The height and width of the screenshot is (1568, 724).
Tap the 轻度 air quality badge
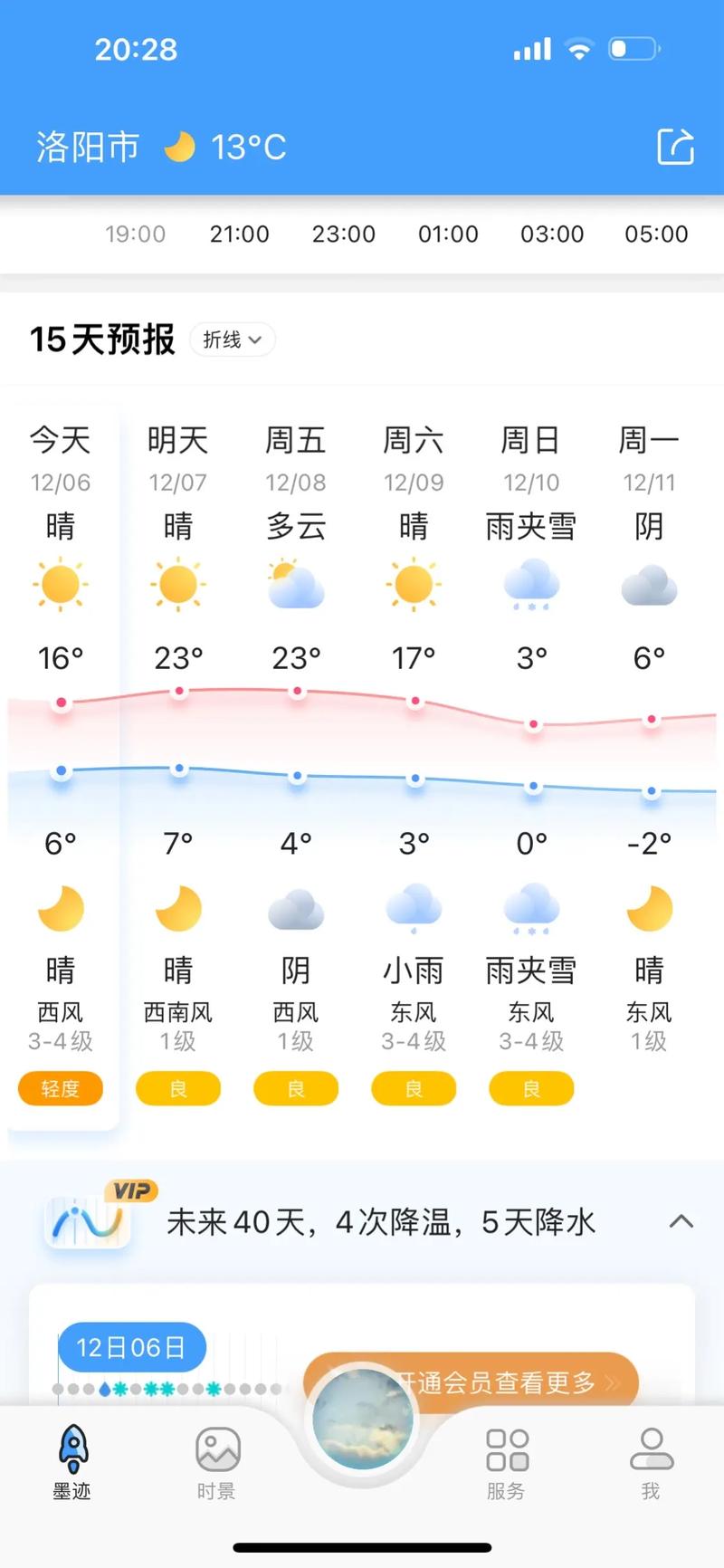60,1089
